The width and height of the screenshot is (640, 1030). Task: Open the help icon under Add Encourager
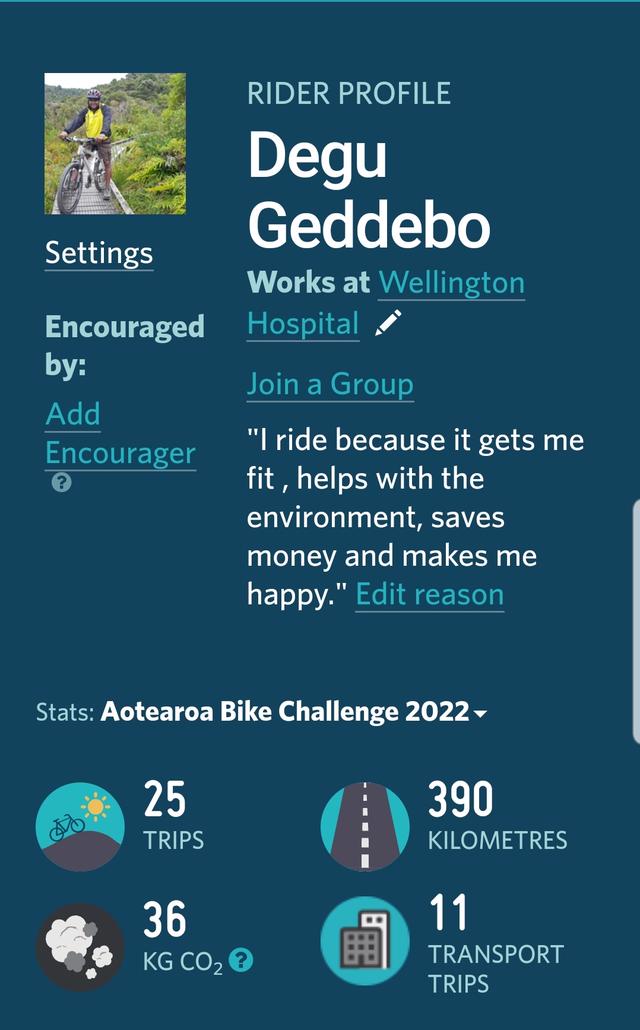tap(61, 482)
